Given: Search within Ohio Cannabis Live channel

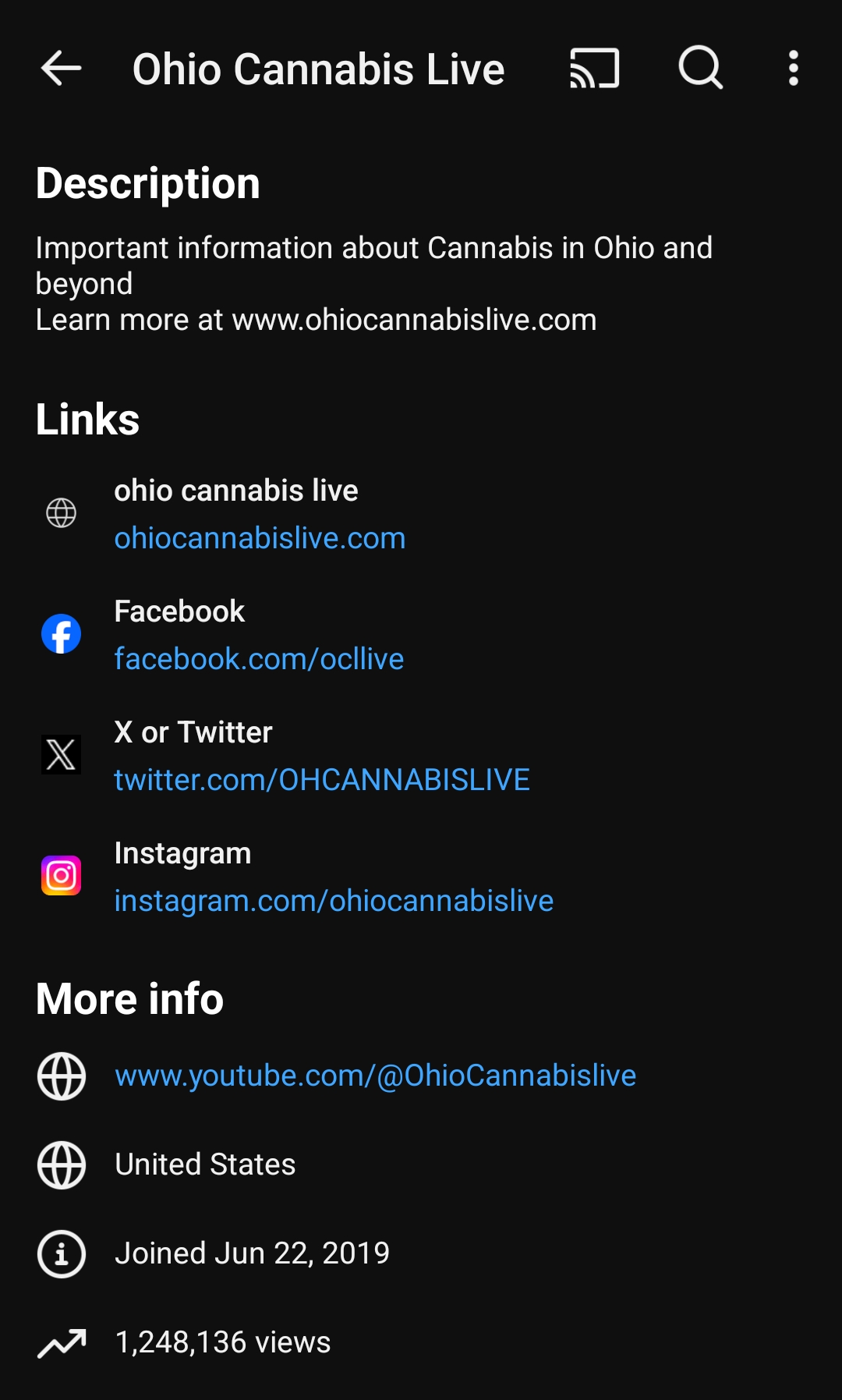Looking at the screenshot, I should (700, 69).
